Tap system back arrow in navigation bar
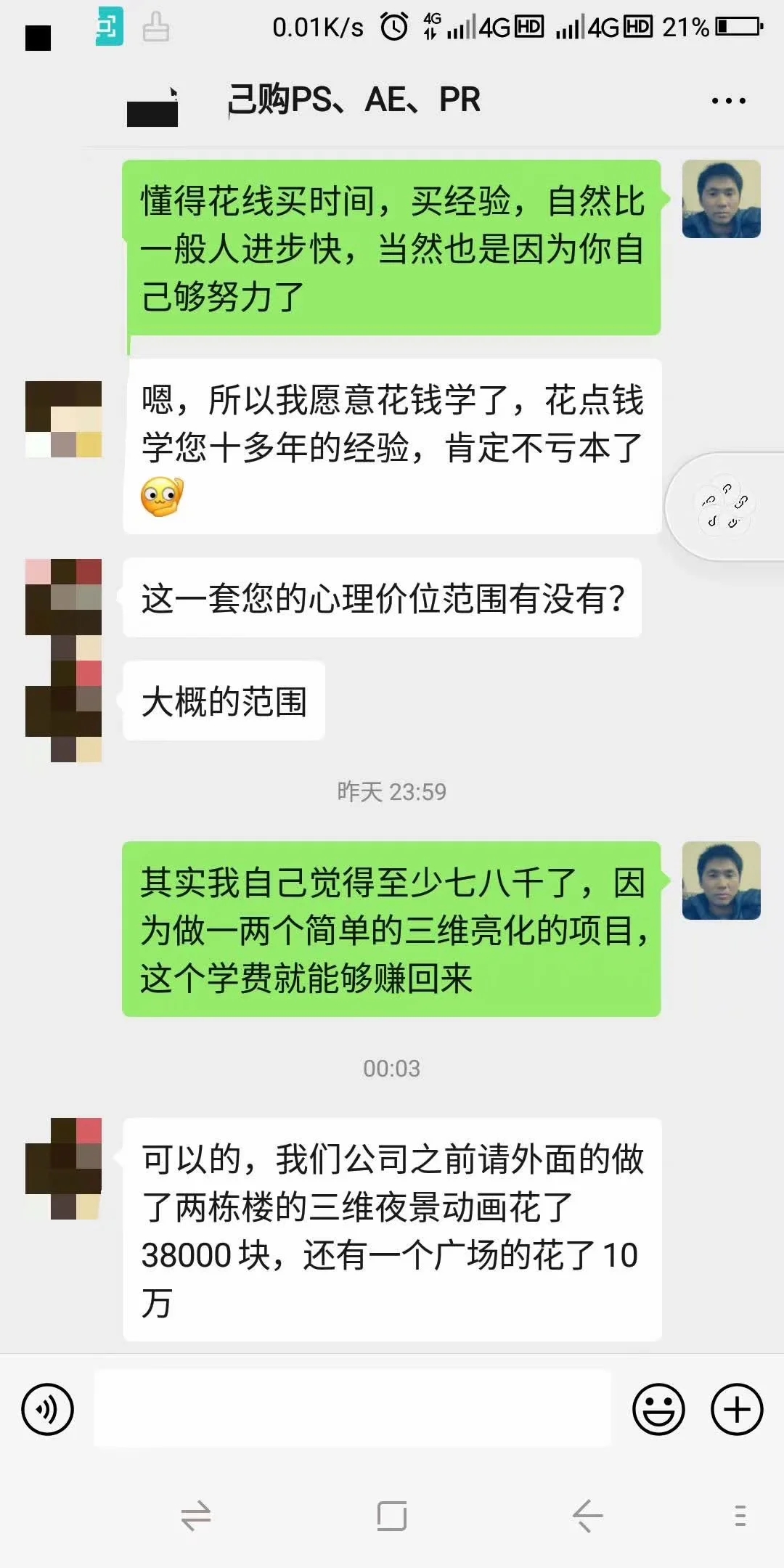784x1568 pixels. [x=587, y=1515]
